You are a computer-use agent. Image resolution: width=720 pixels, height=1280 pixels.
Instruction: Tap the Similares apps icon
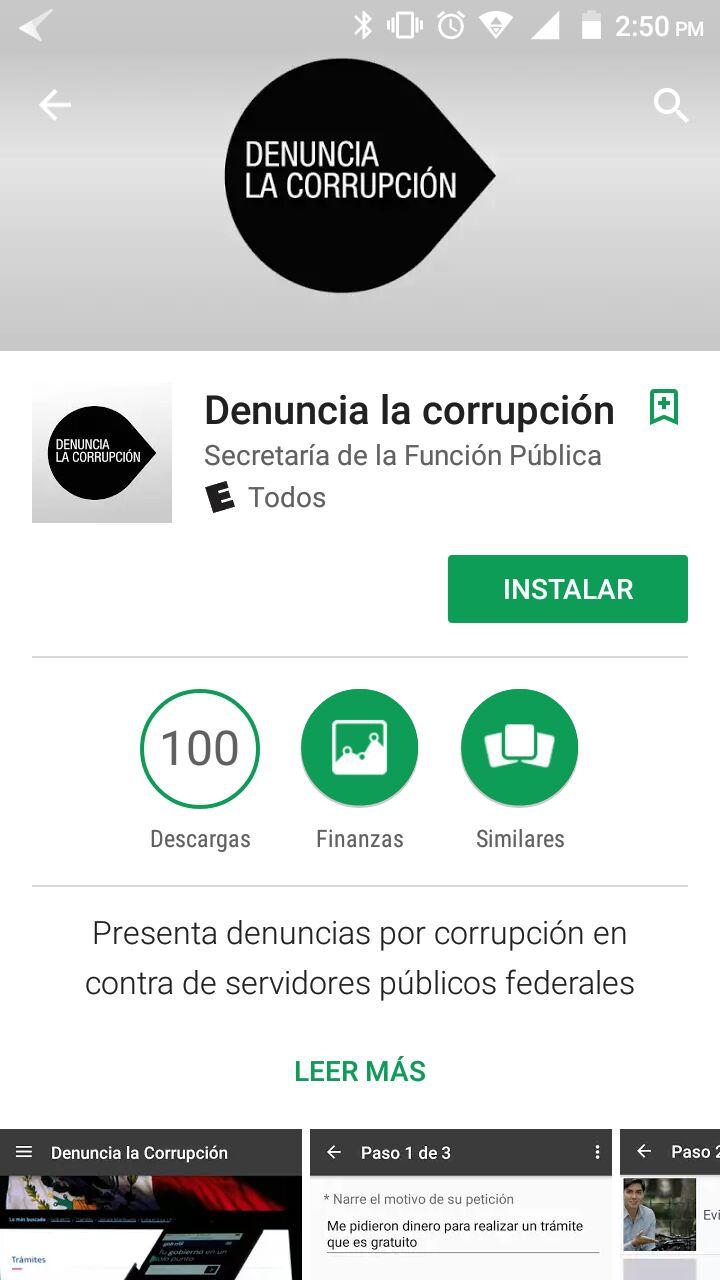pos(519,747)
